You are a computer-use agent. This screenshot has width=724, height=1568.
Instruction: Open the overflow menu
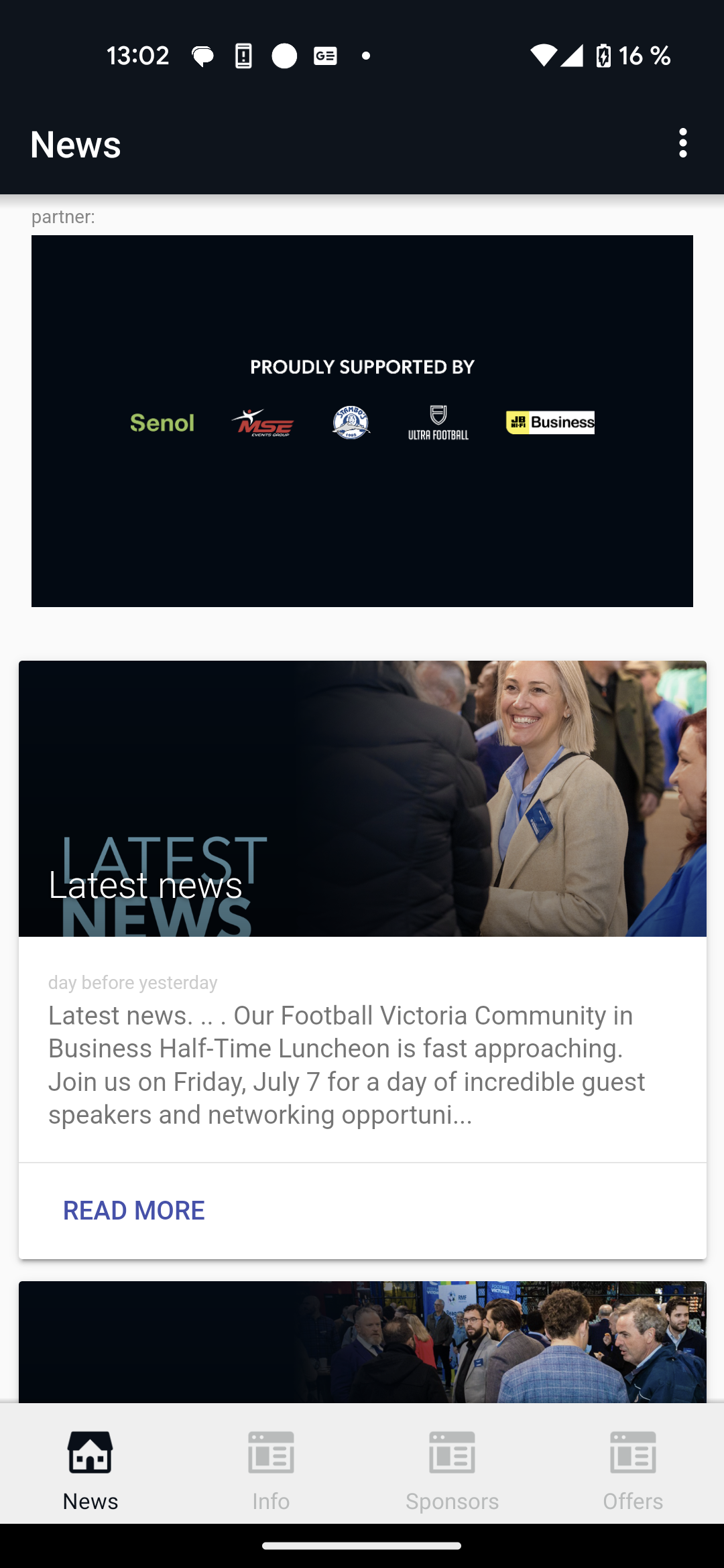pos(682,143)
